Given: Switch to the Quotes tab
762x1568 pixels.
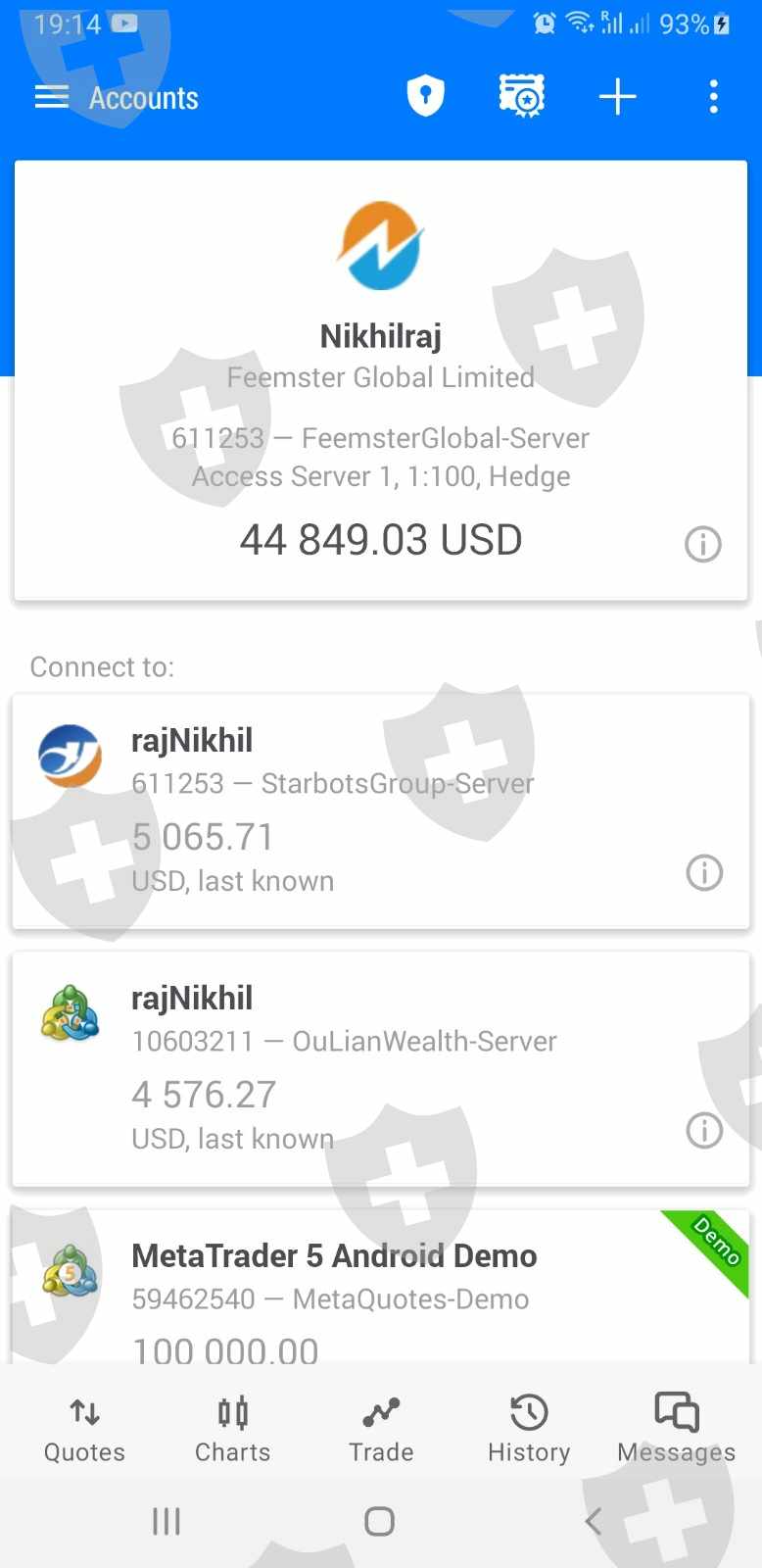Looking at the screenshot, I should 84,1430.
